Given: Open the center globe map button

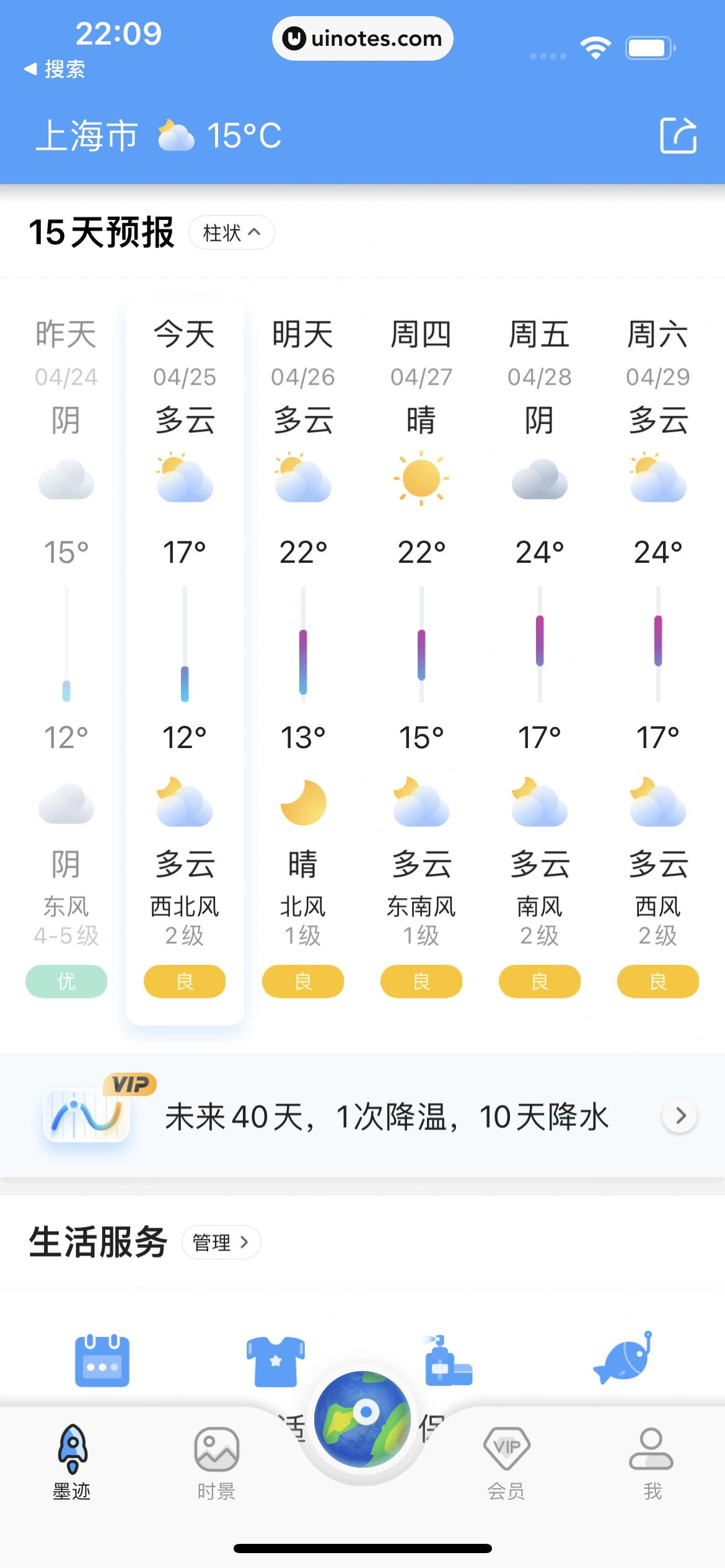Looking at the screenshot, I should (x=362, y=1419).
